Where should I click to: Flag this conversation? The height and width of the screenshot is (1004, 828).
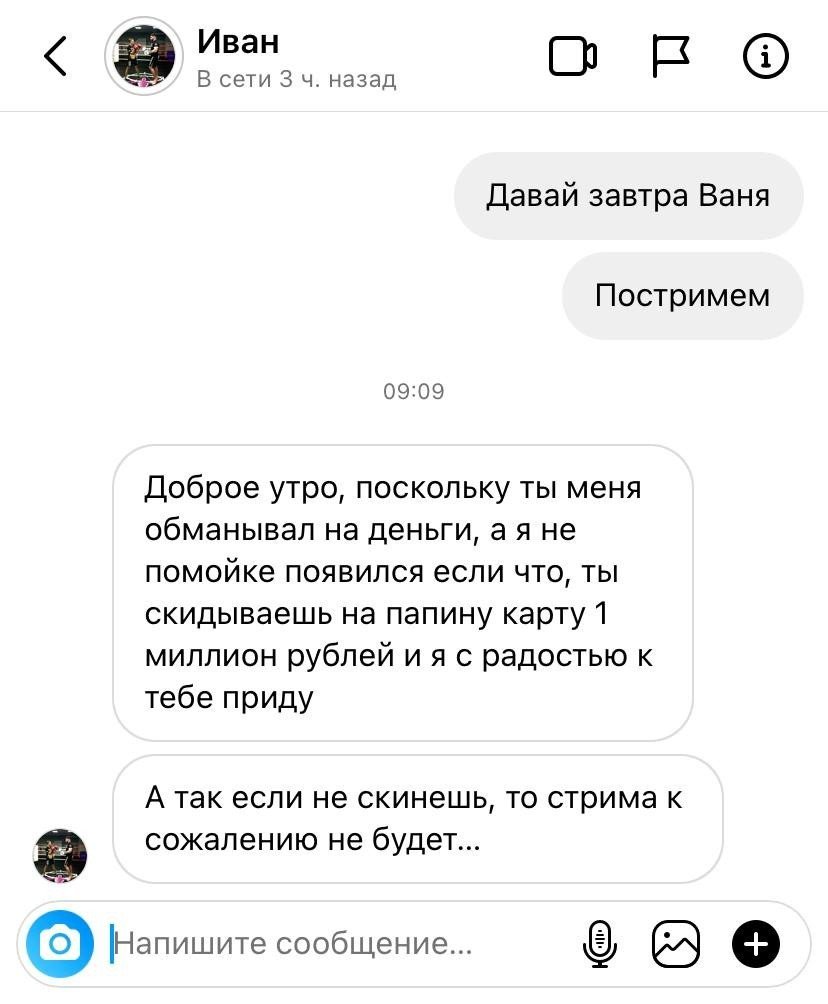(x=670, y=57)
